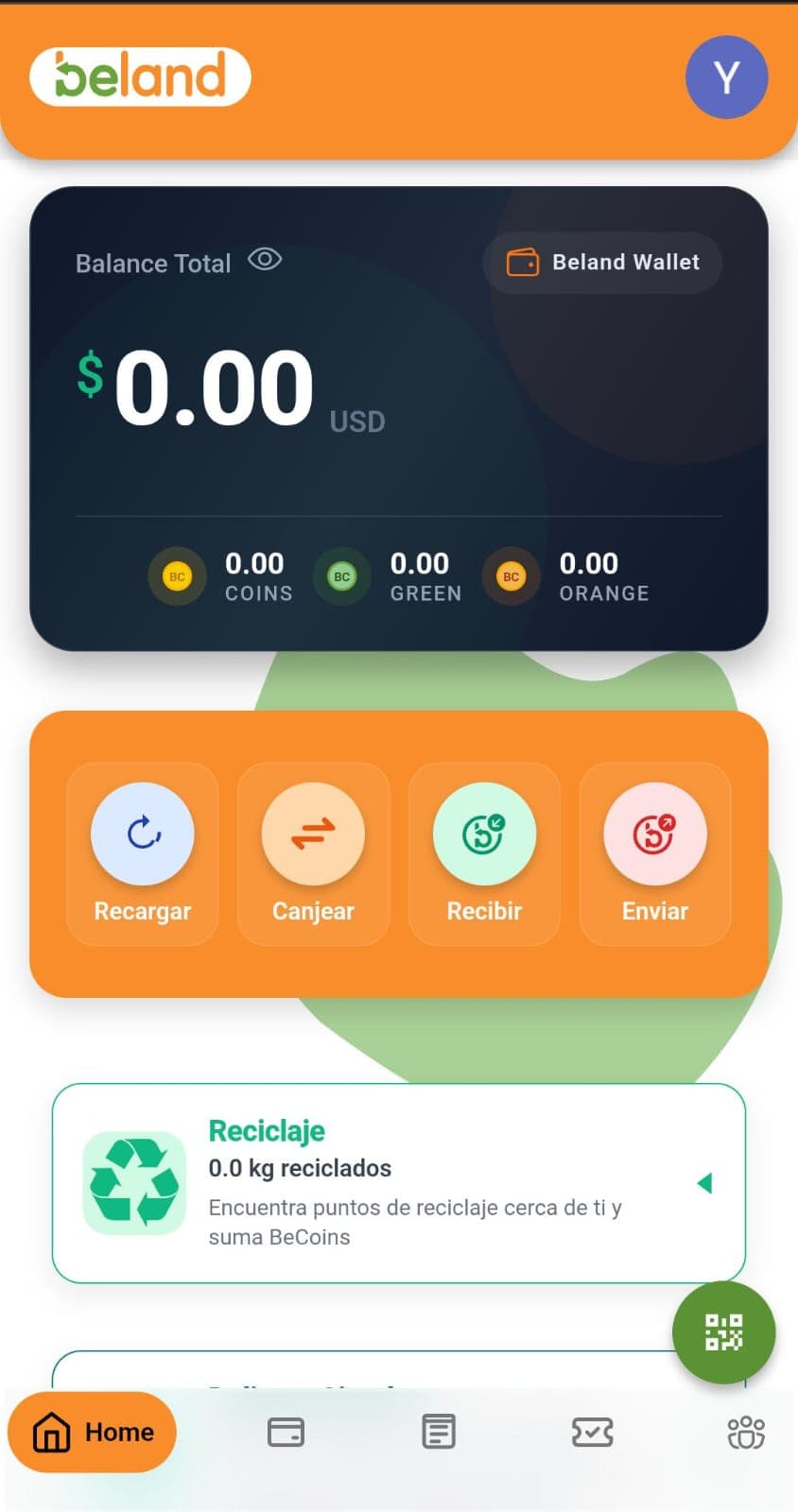This screenshot has width=798, height=1512.
Task: Open the Beland Wallet button
Action: [x=602, y=263]
